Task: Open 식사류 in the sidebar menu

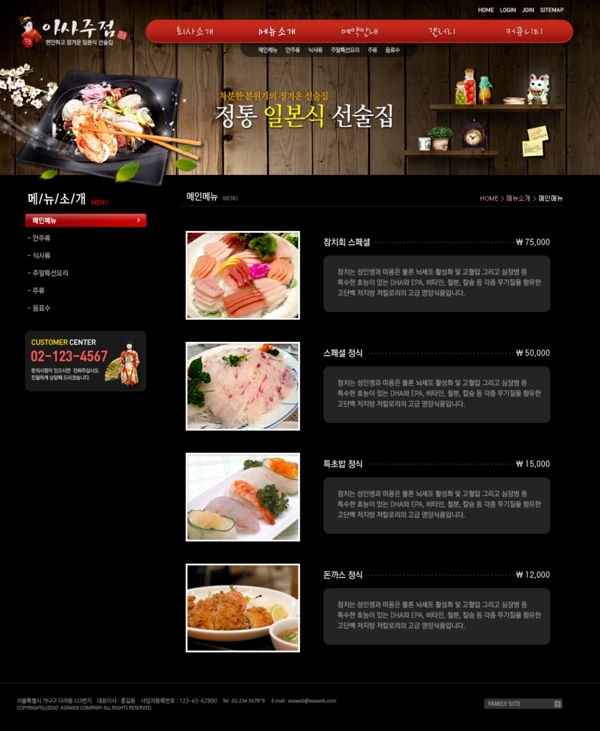Action: click(x=42, y=255)
